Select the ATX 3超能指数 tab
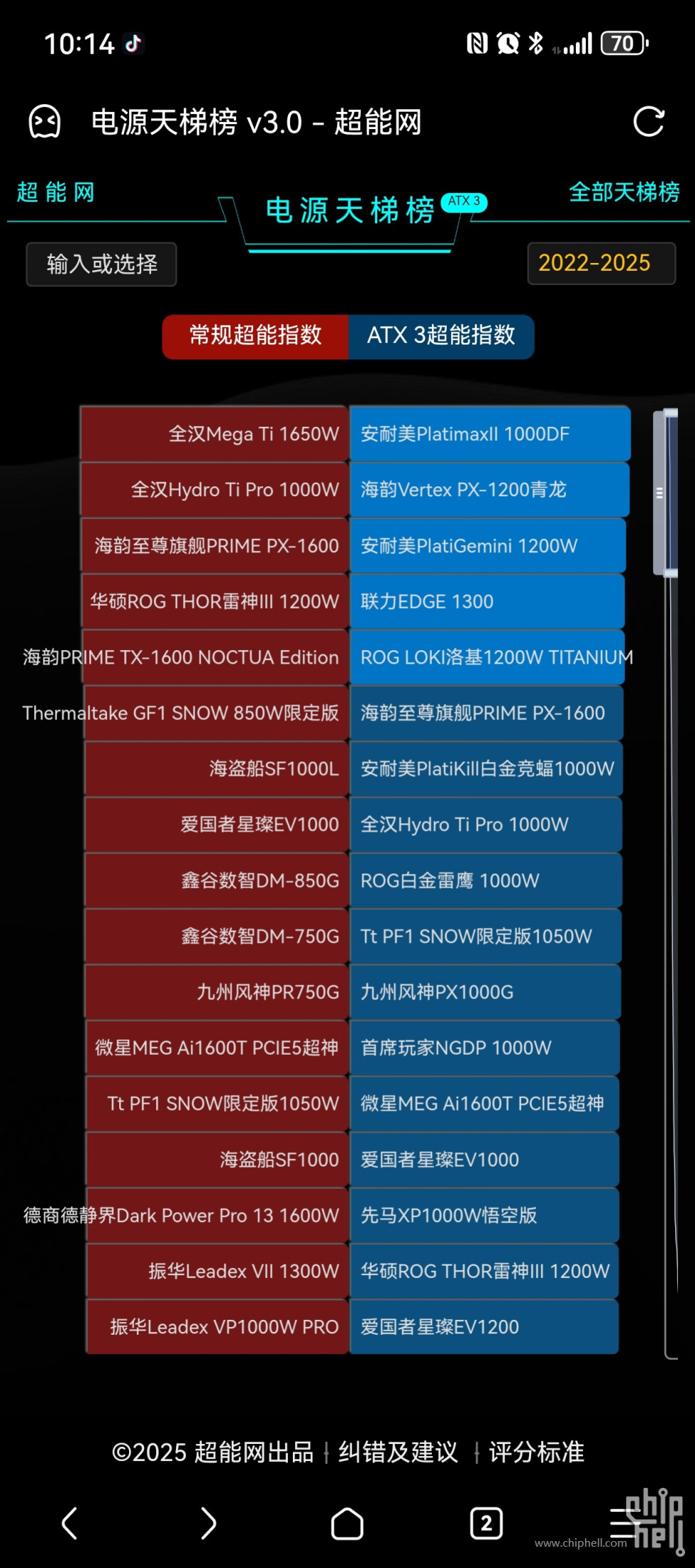The height and width of the screenshot is (1568, 695). (440, 336)
